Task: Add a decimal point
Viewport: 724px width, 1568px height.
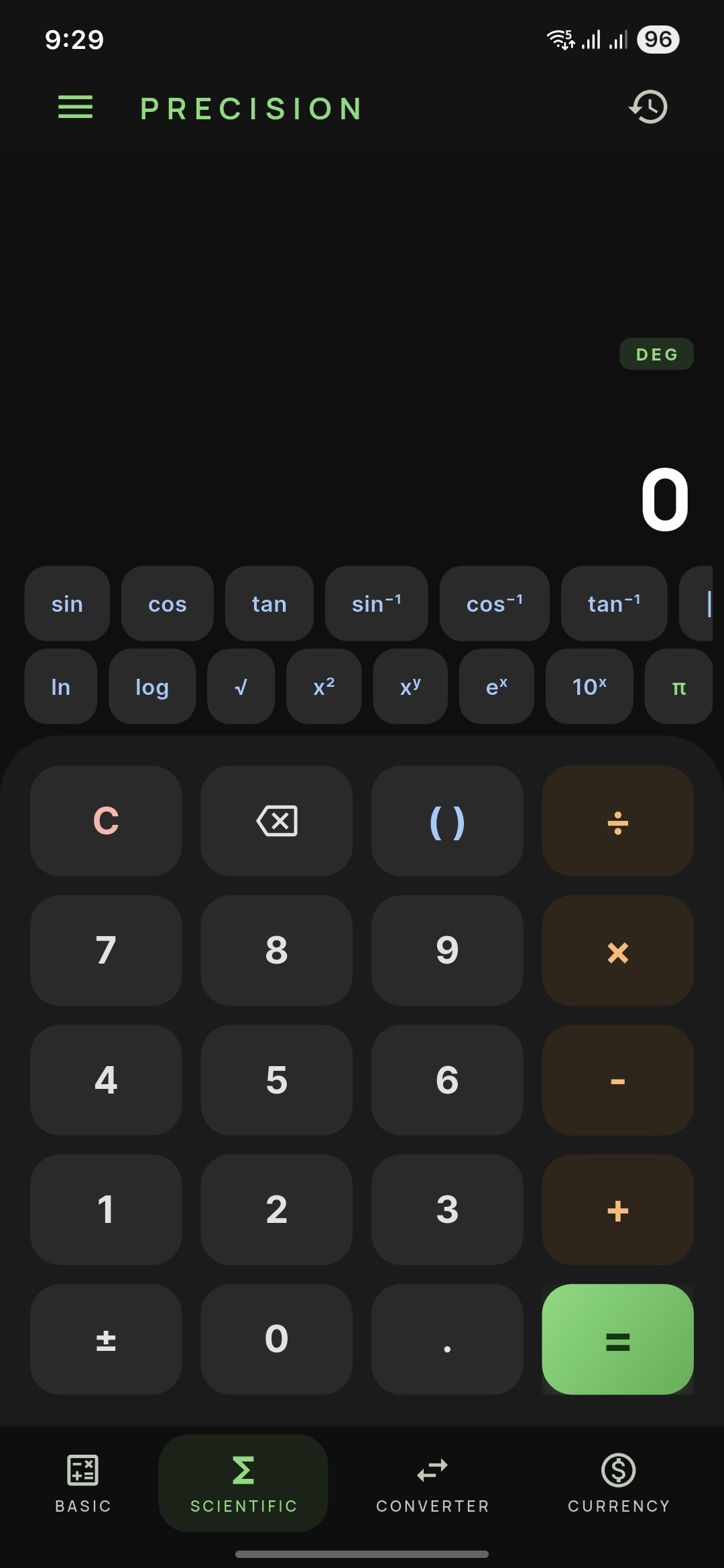Action: point(447,1340)
